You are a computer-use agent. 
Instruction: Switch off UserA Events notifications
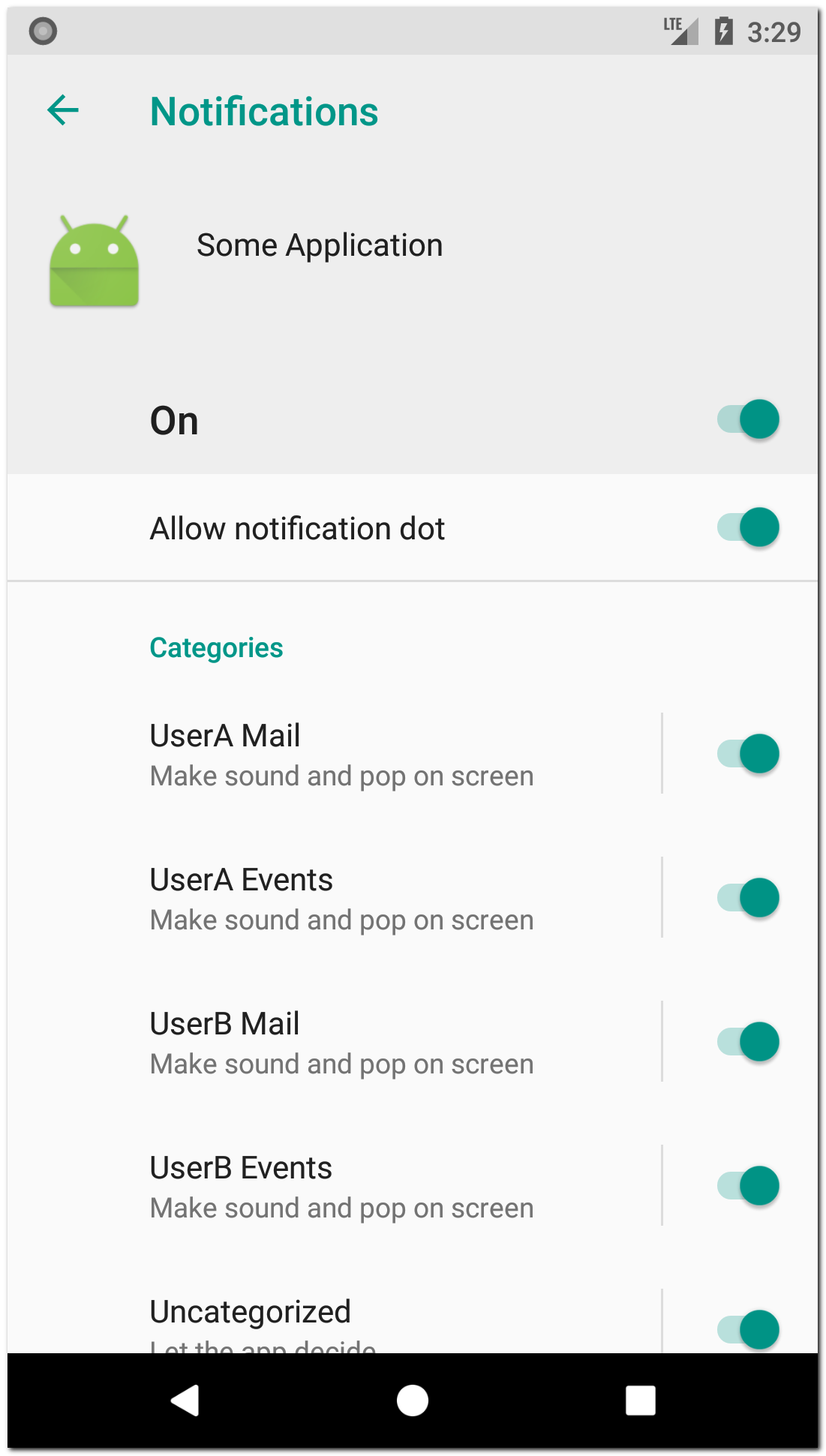(x=748, y=898)
